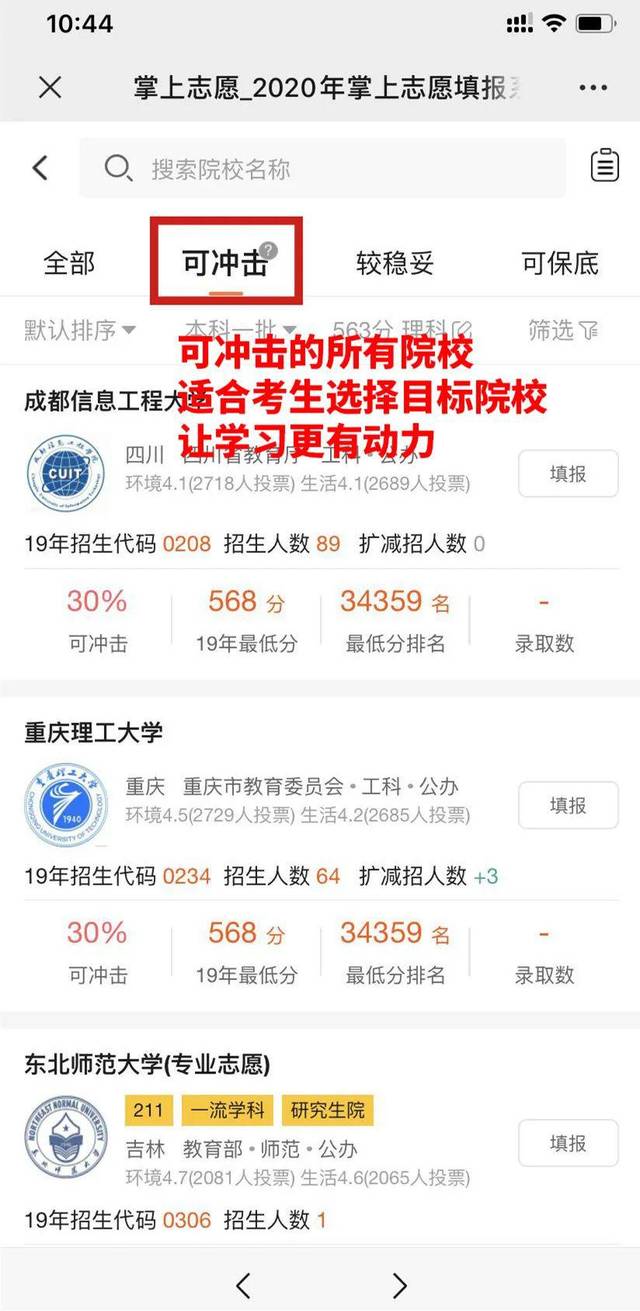
Task: Close the 掌上志愿 mini program page
Action: tap(50, 87)
